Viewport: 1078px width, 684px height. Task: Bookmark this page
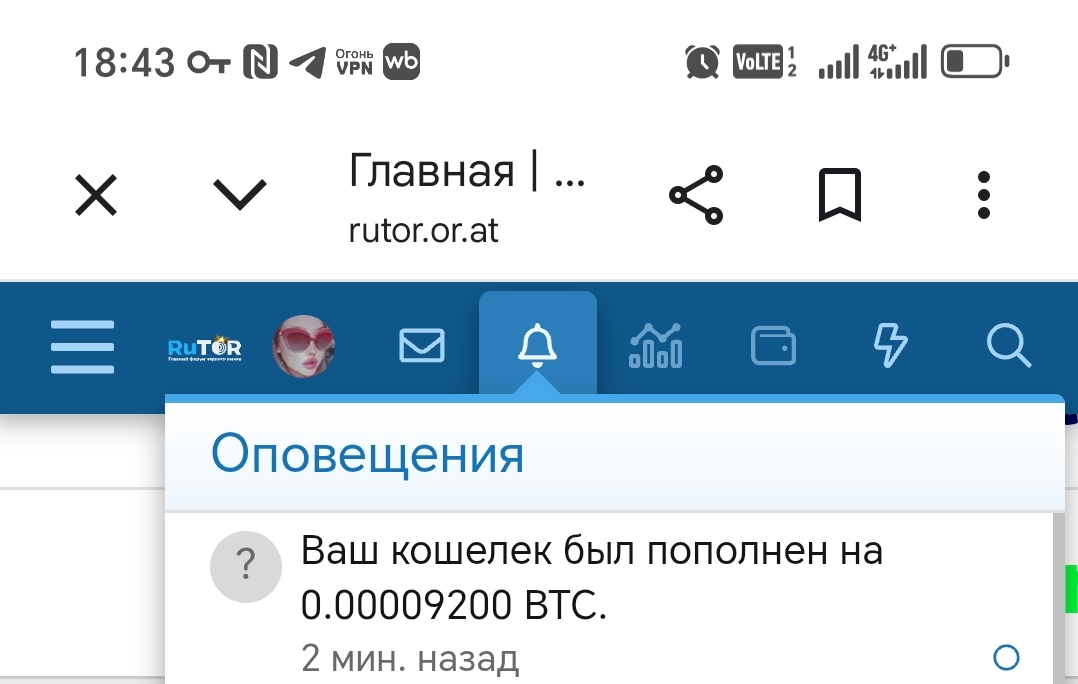[839, 195]
